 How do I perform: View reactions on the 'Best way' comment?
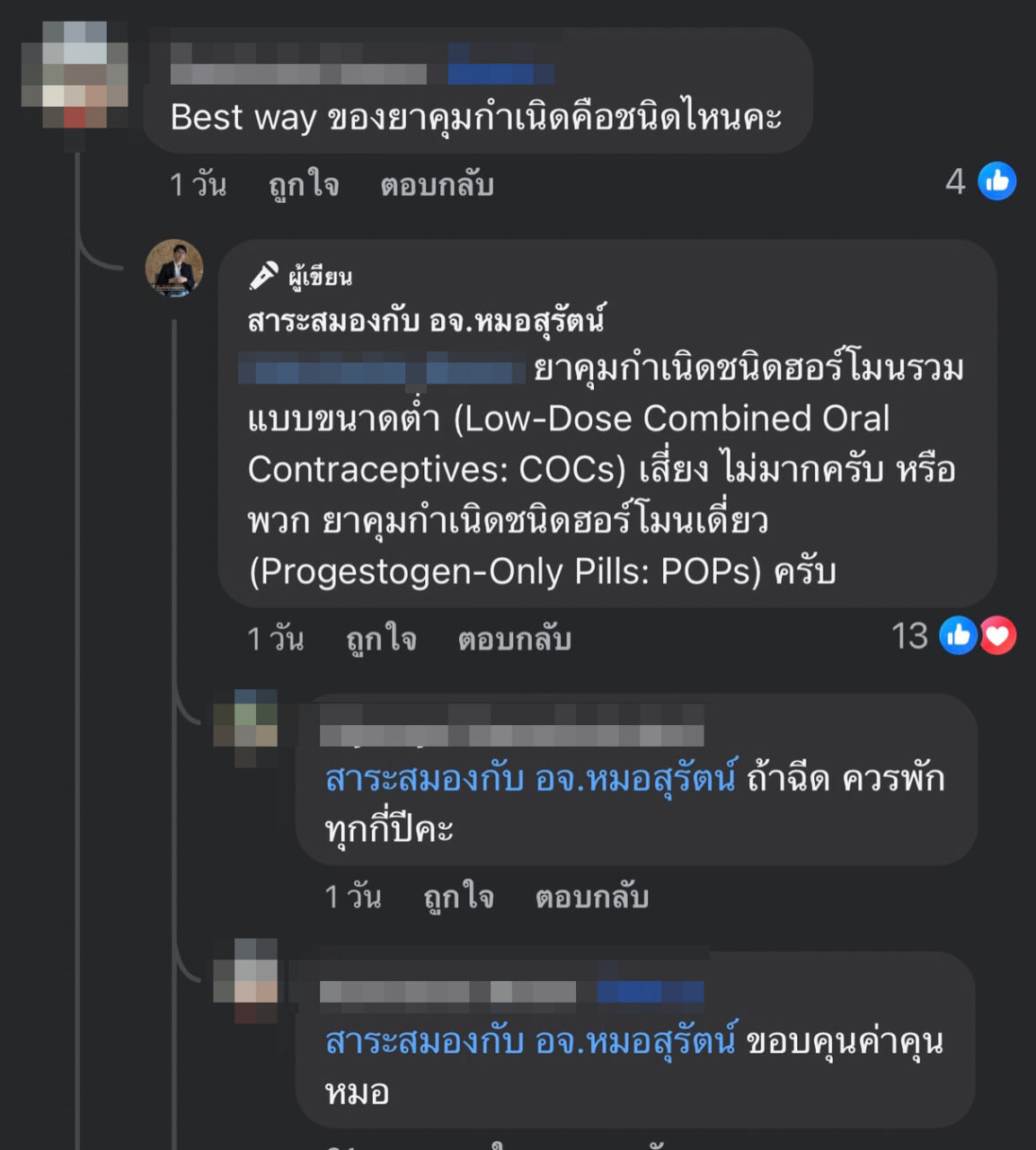(x=980, y=181)
